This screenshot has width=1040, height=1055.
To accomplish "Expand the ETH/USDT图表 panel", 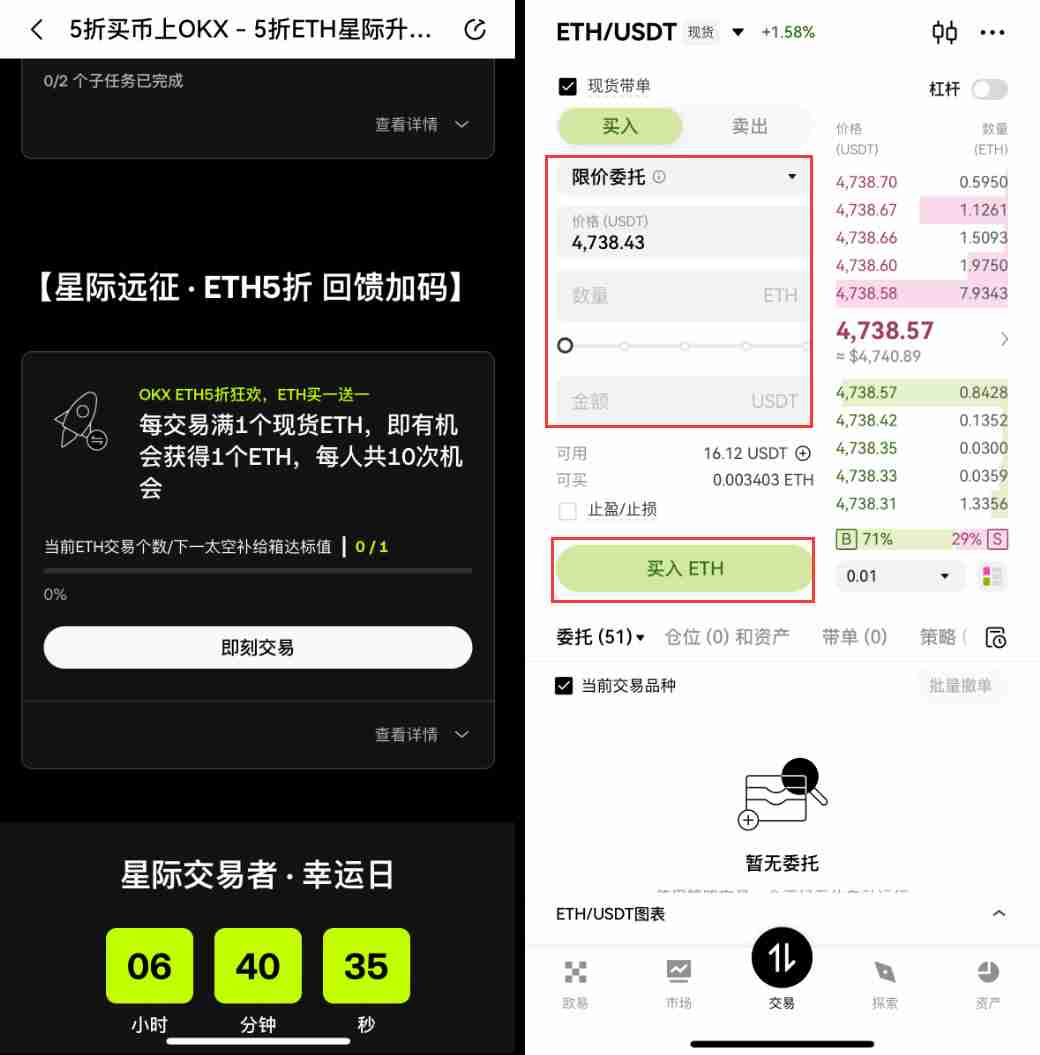I will [x=998, y=914].
